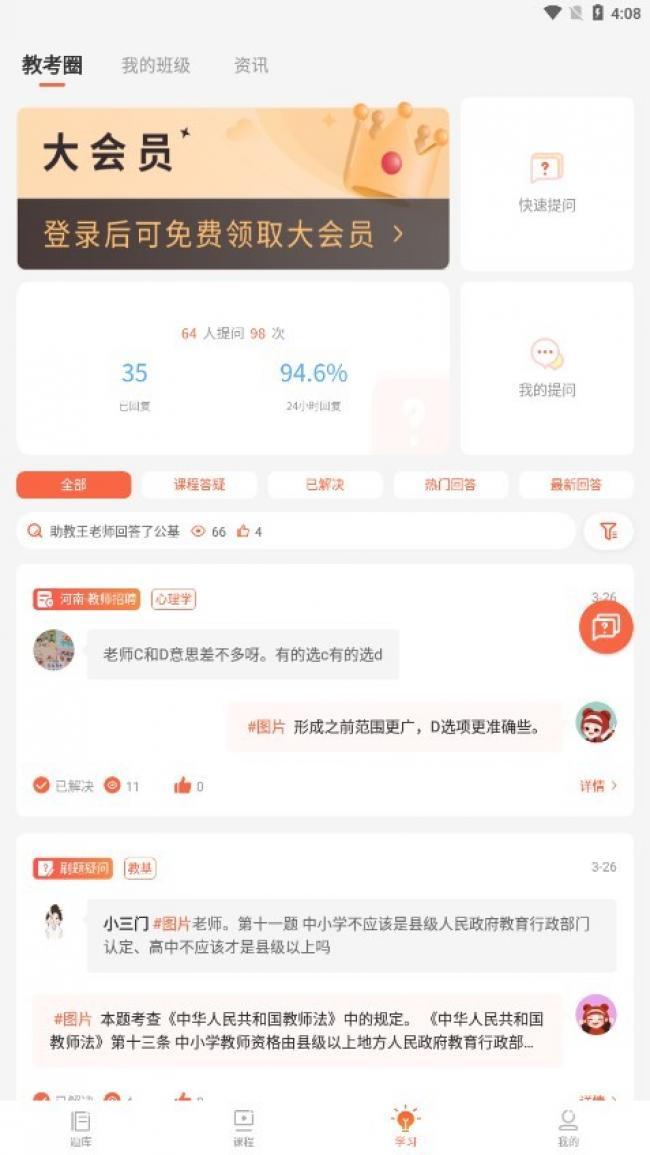Filter by 热门回答
Screen dimensions: 650x1155
tap(450, 485)
